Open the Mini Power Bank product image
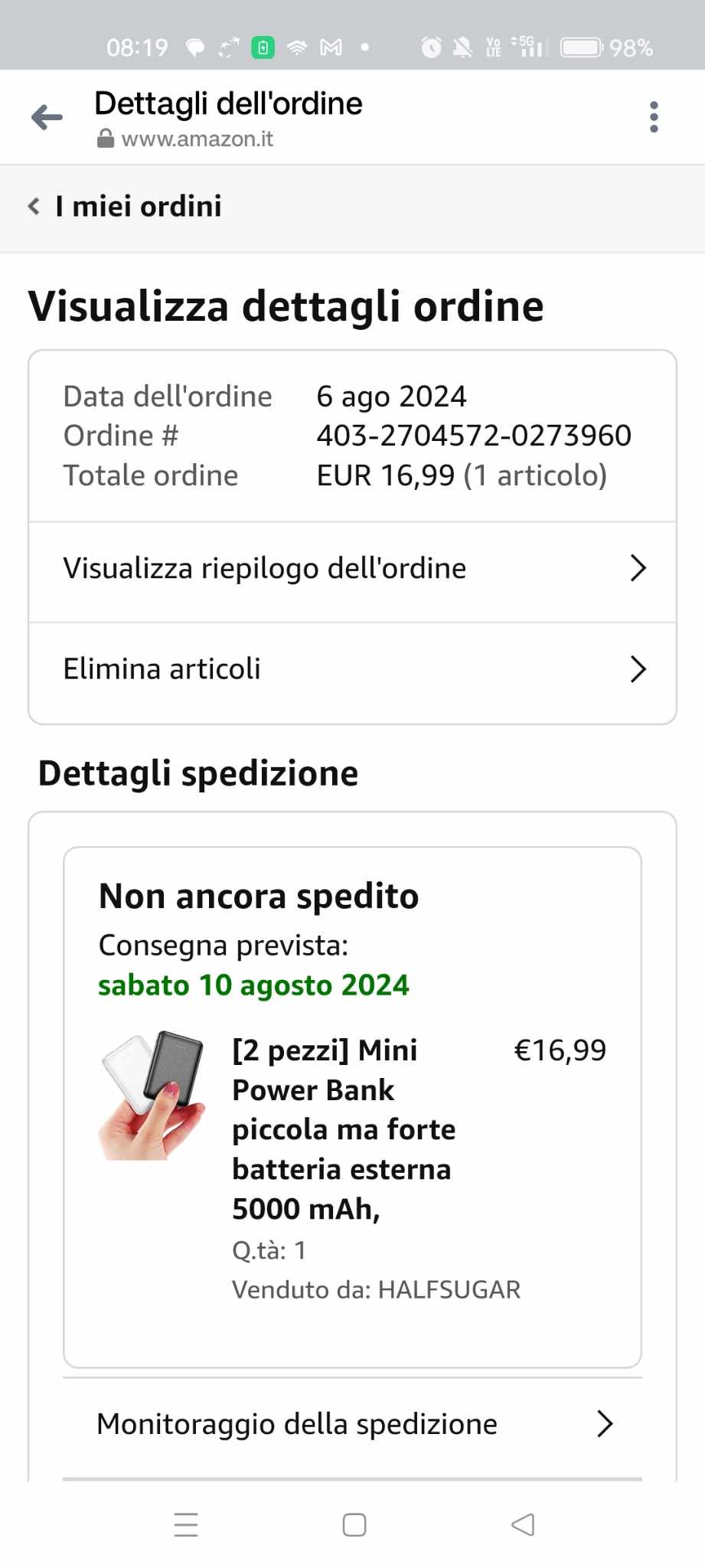 (x=152, y=1096)
